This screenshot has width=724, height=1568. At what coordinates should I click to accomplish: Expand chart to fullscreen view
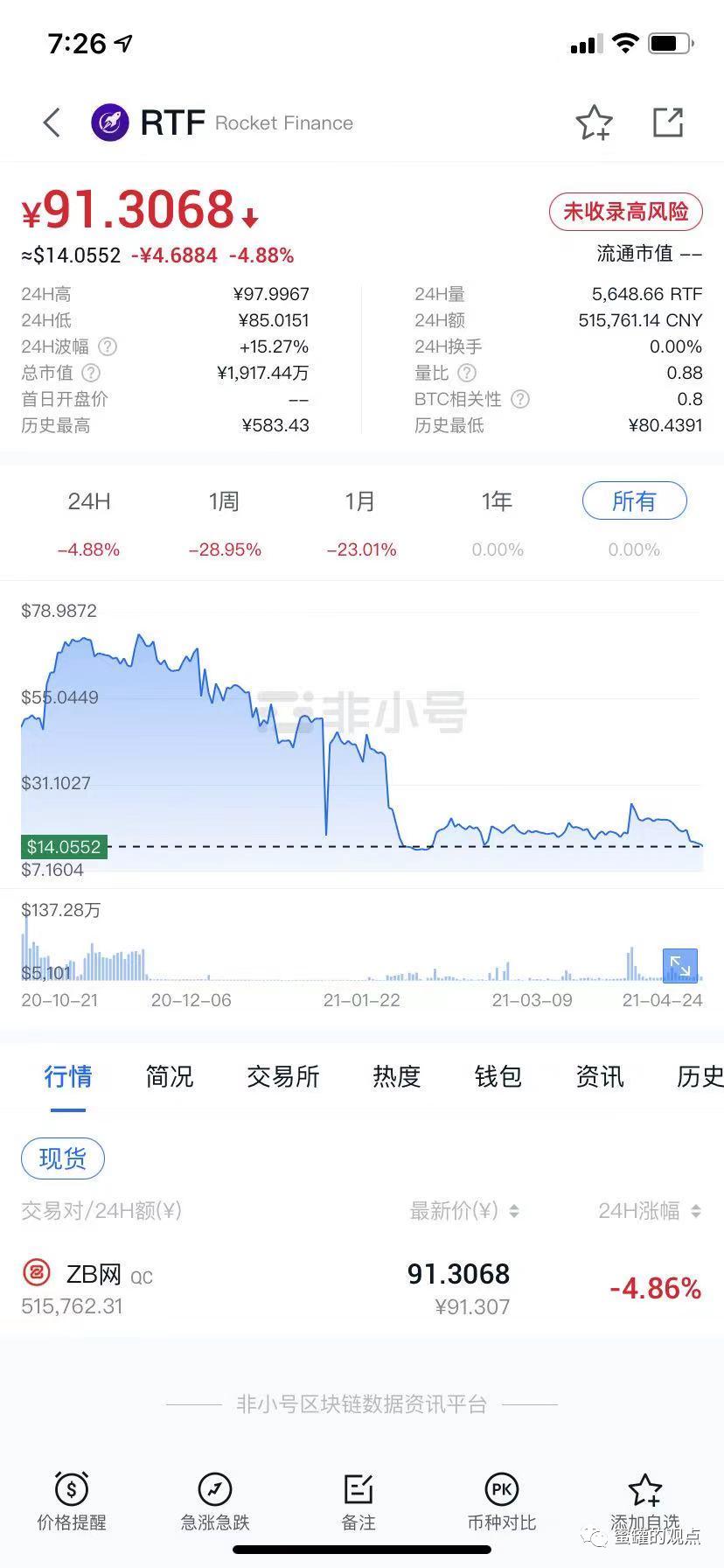[681, 965]
